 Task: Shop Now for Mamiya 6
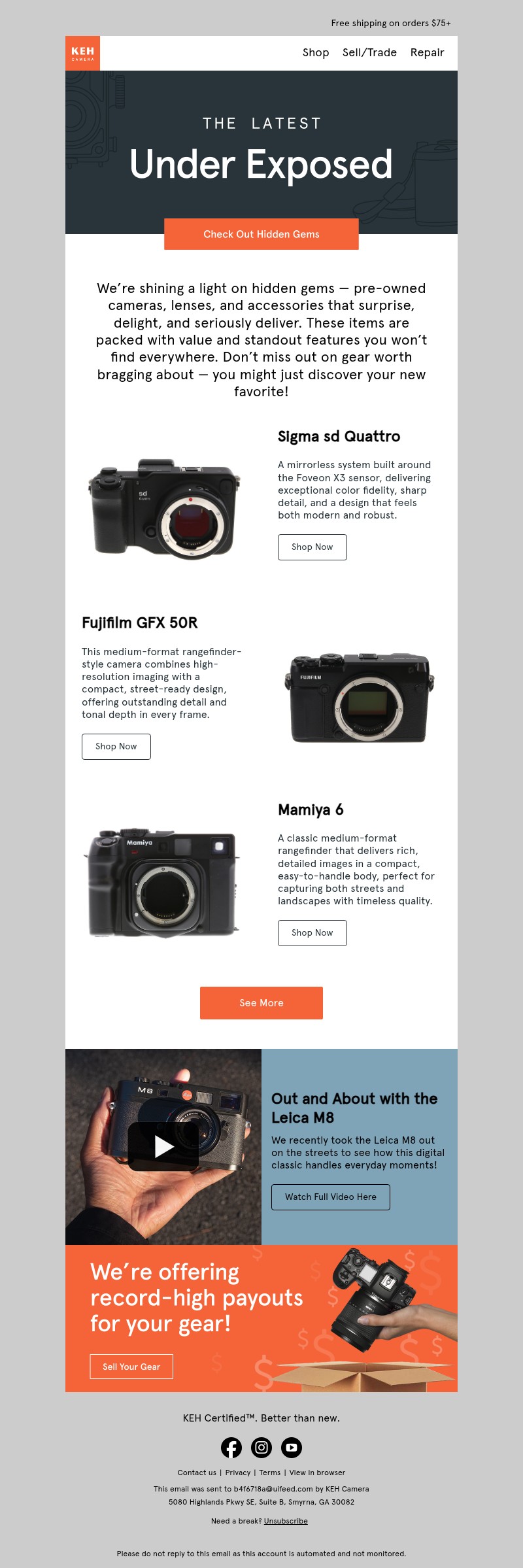312,933
